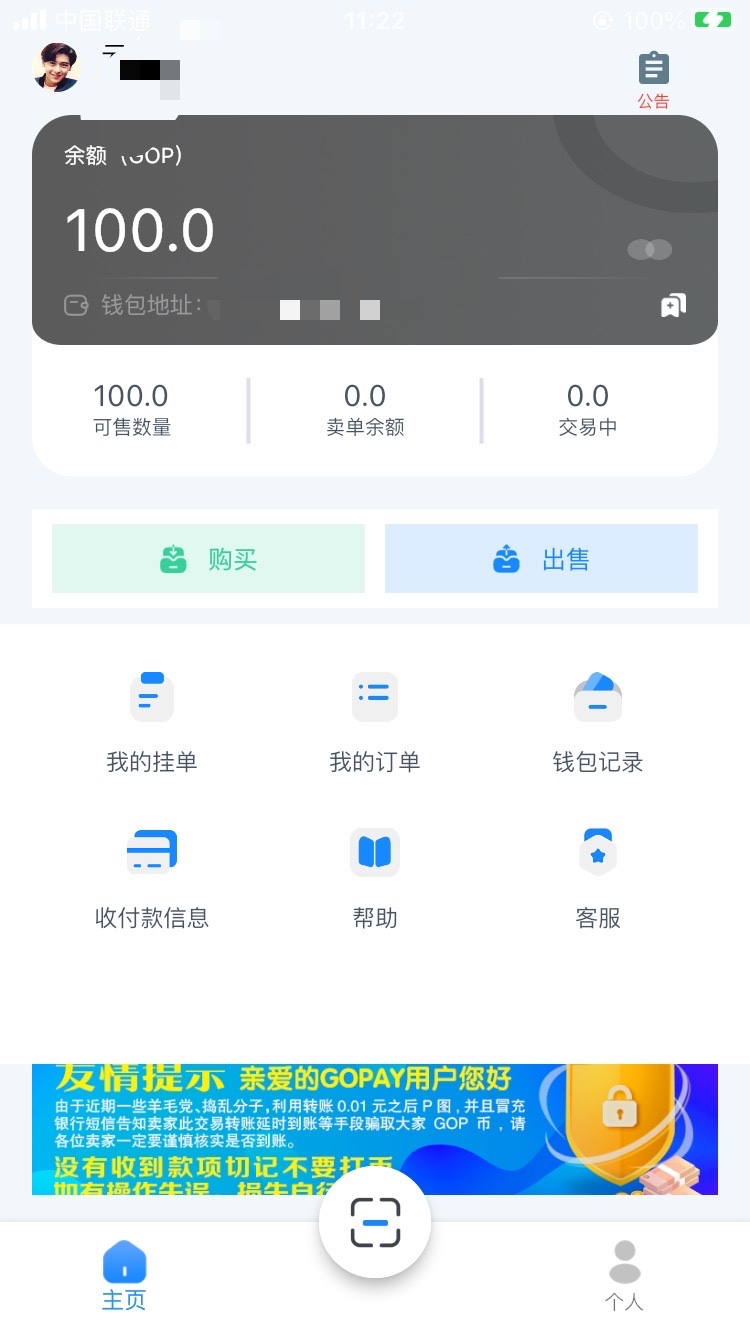The image size is (750, 1334).
Task: Switch to the 主页 home tab
Action: click(124, 1275)
